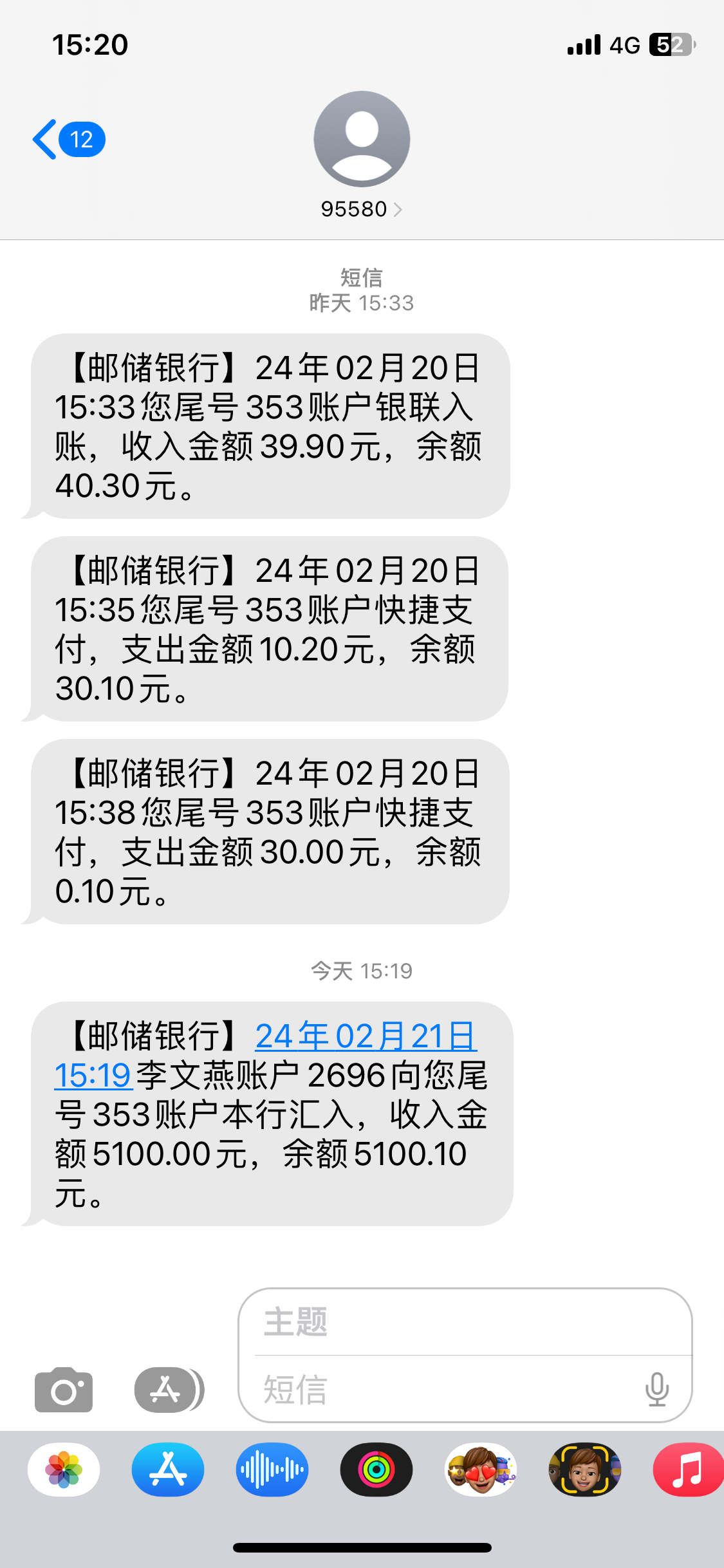Open the App Store in the app strip
This screenshot has height=1568, width=724.
tap(168, 1470)
